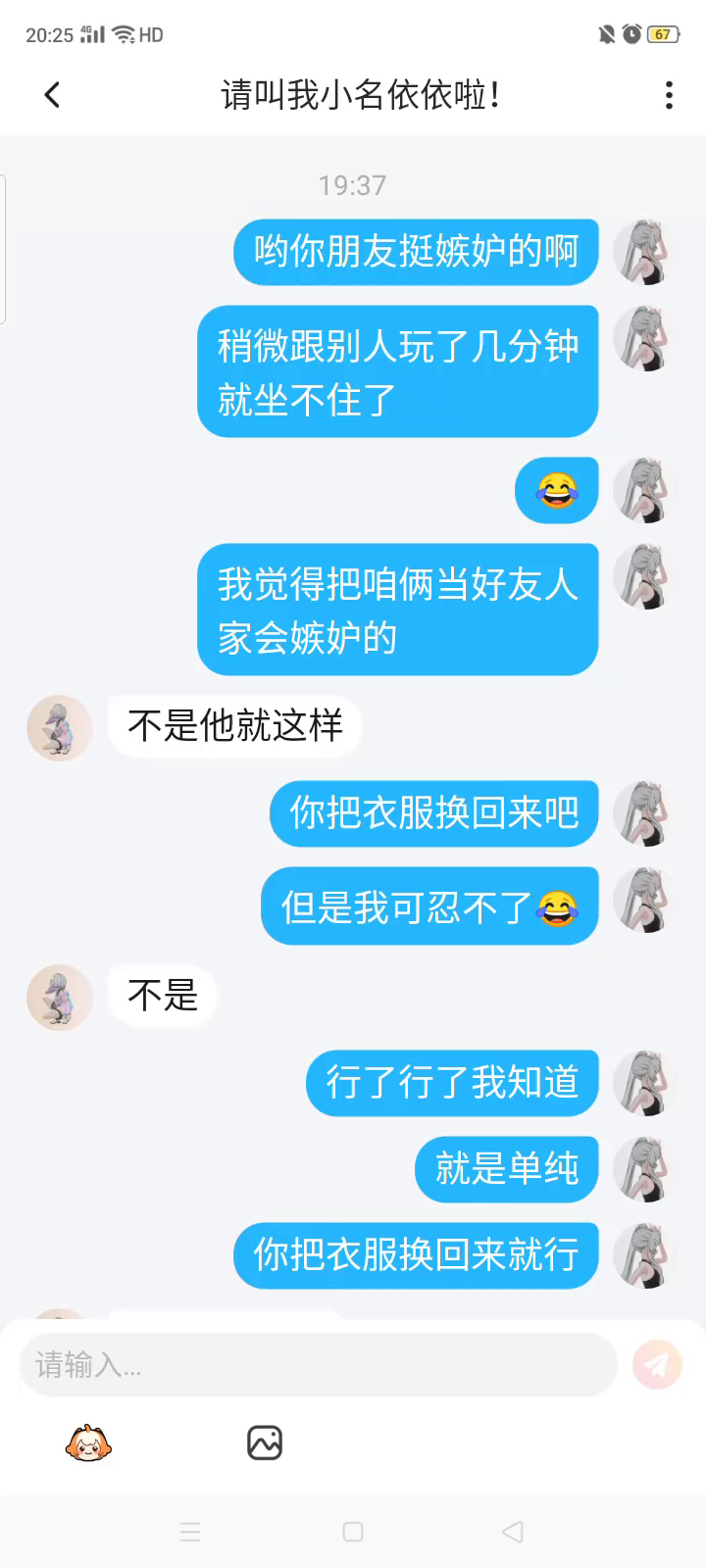
Task: Tap the system back navigation button
Action: click(513, 1532)
